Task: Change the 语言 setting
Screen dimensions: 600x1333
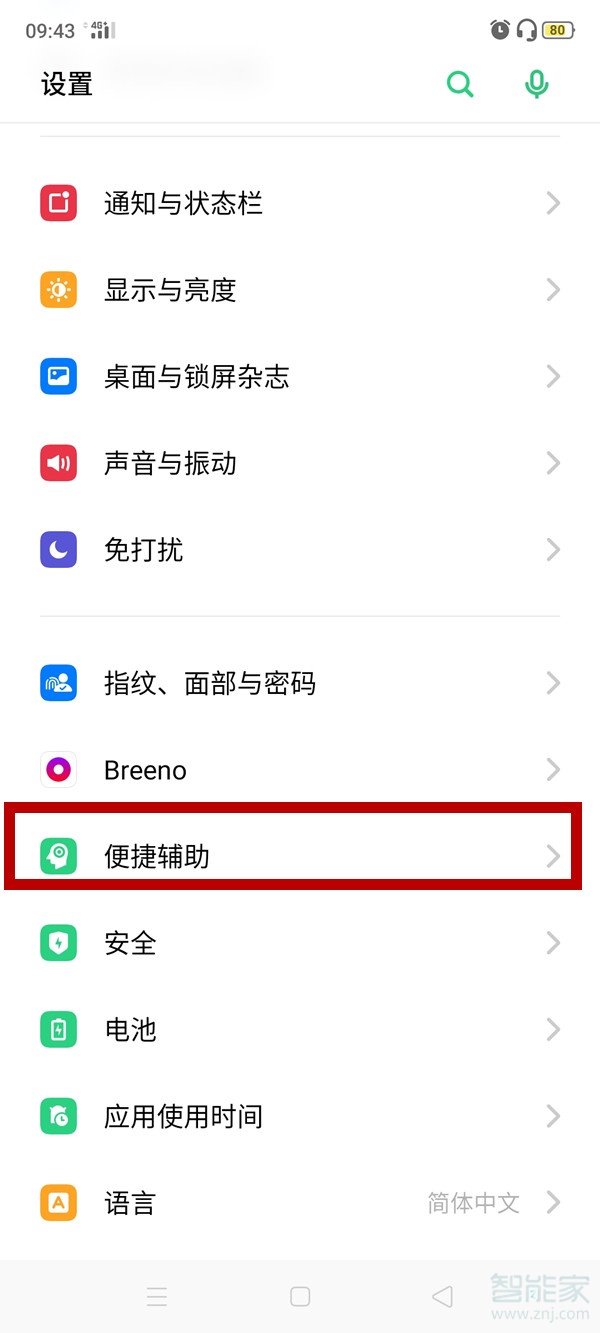Action: tap(300, 1203)
